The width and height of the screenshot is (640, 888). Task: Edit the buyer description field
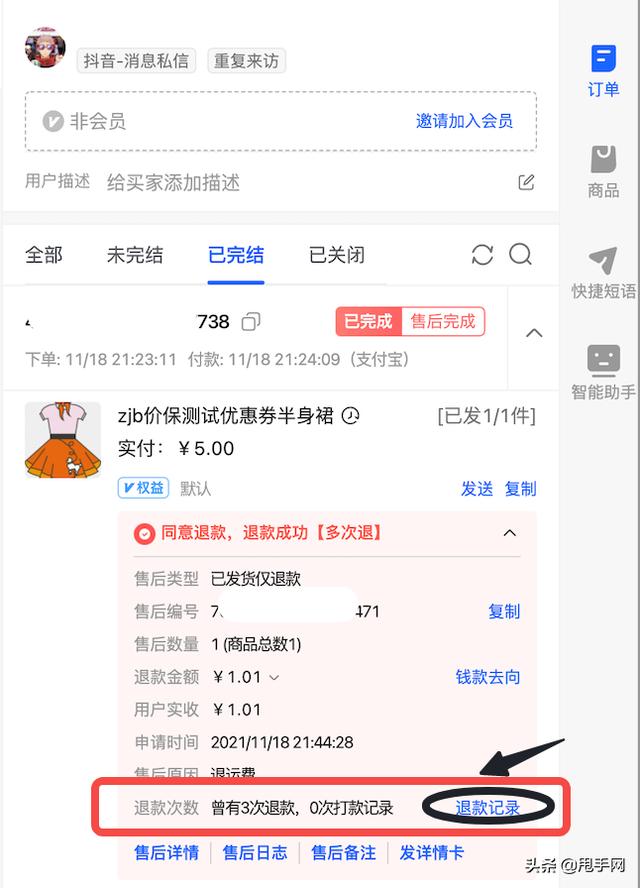526,182
